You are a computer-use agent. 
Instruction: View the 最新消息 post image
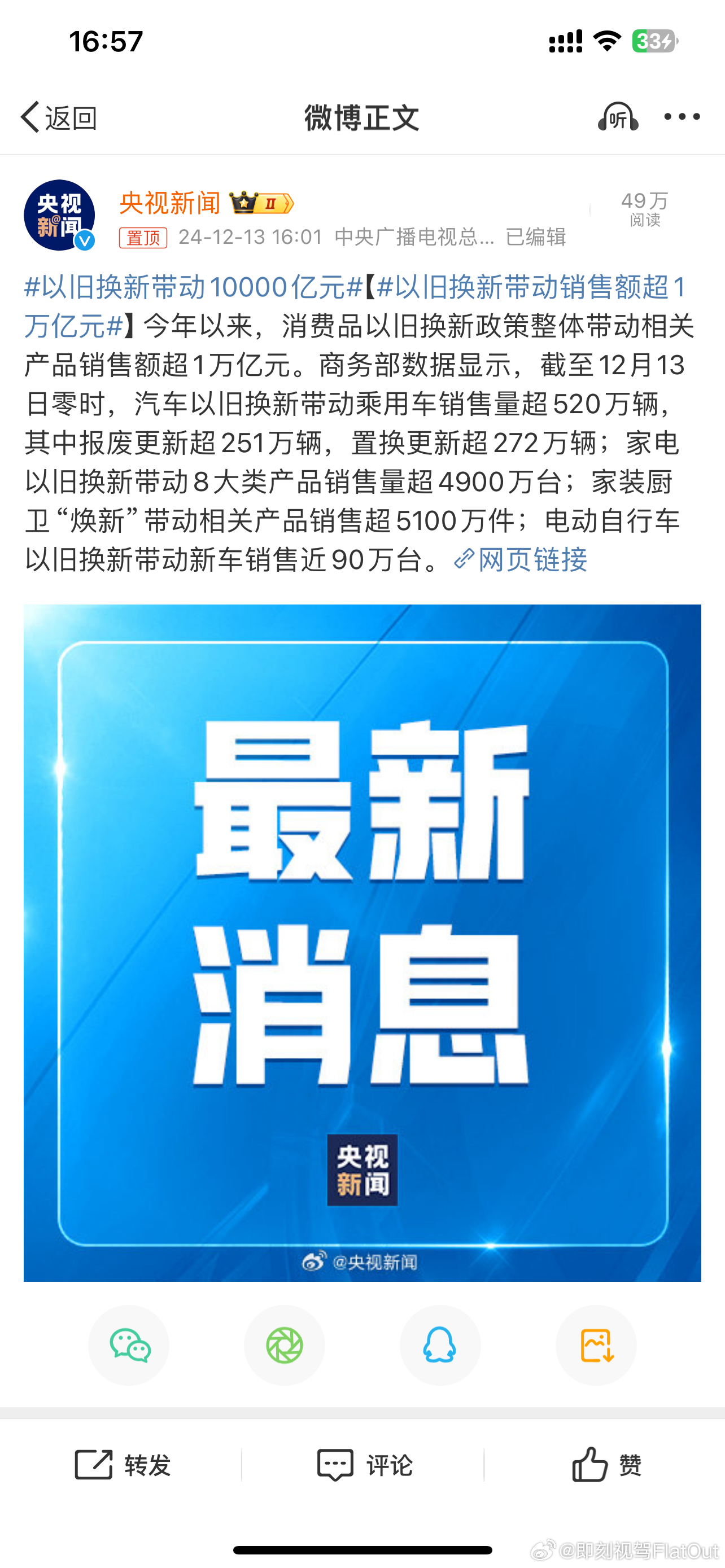[362, 943]
